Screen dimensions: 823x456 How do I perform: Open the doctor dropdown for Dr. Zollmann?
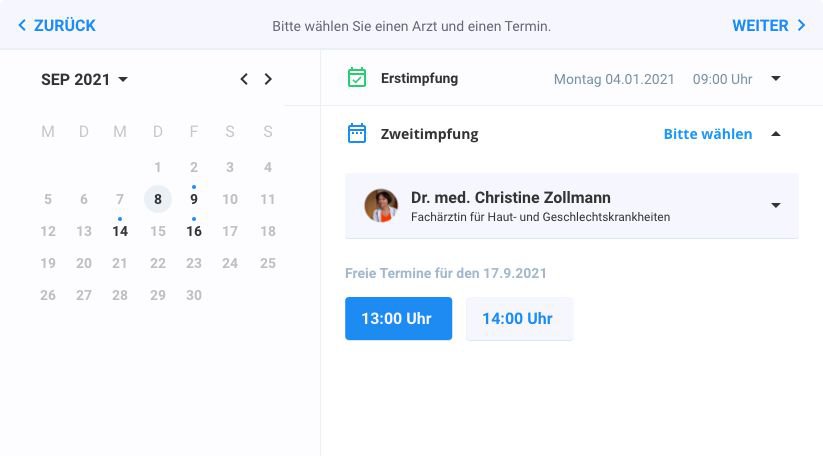click(776, 206)
